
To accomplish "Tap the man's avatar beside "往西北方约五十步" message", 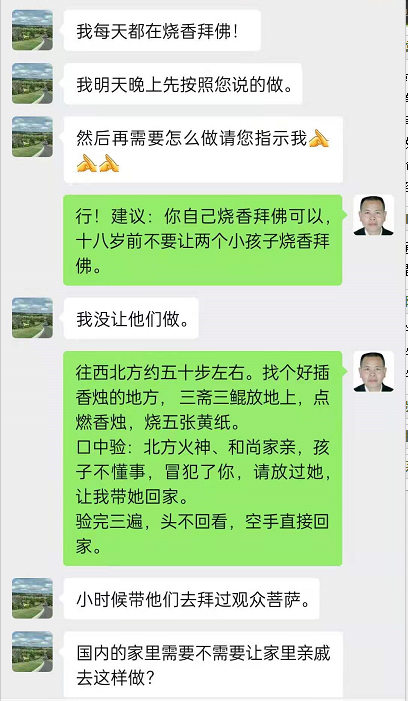I will 374,372.
